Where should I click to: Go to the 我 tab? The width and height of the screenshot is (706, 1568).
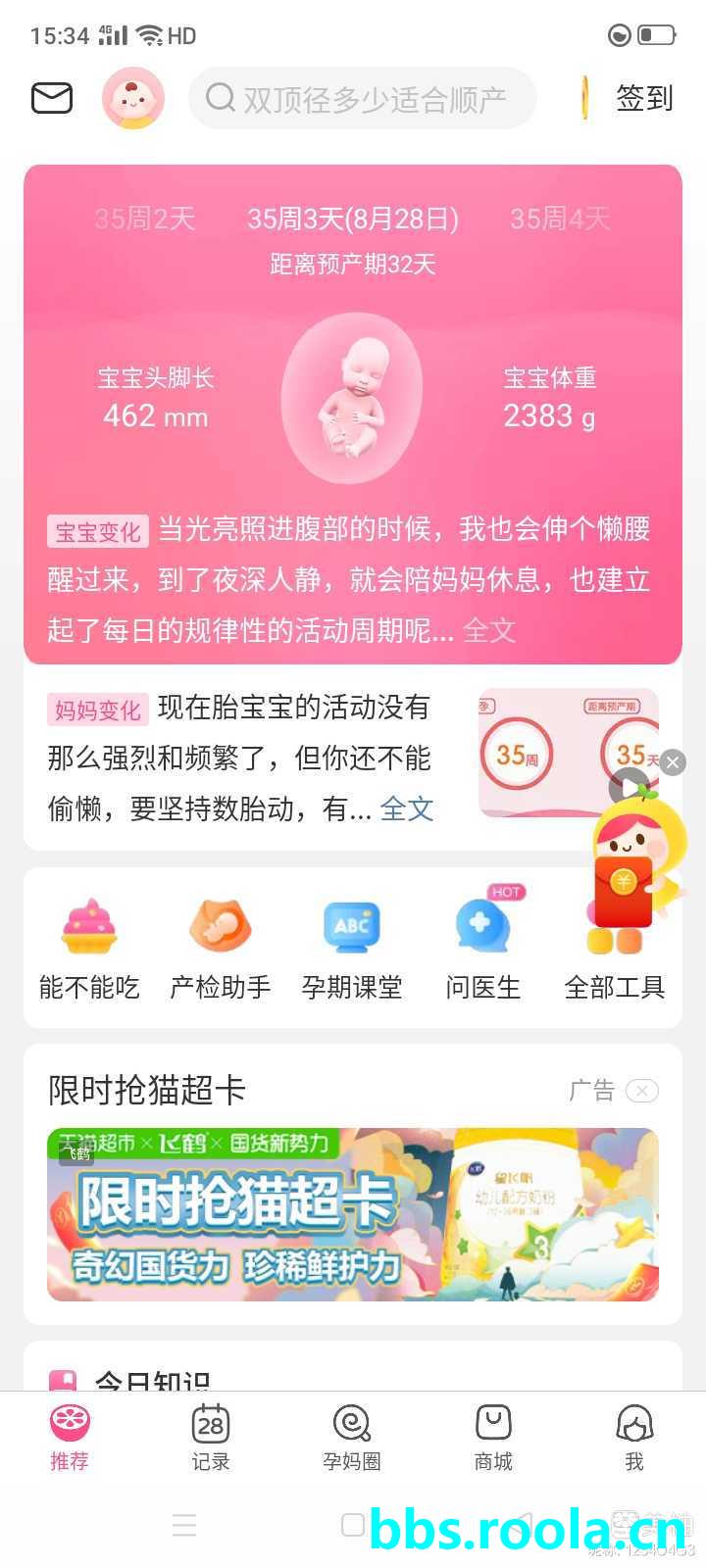[634, 1437]
